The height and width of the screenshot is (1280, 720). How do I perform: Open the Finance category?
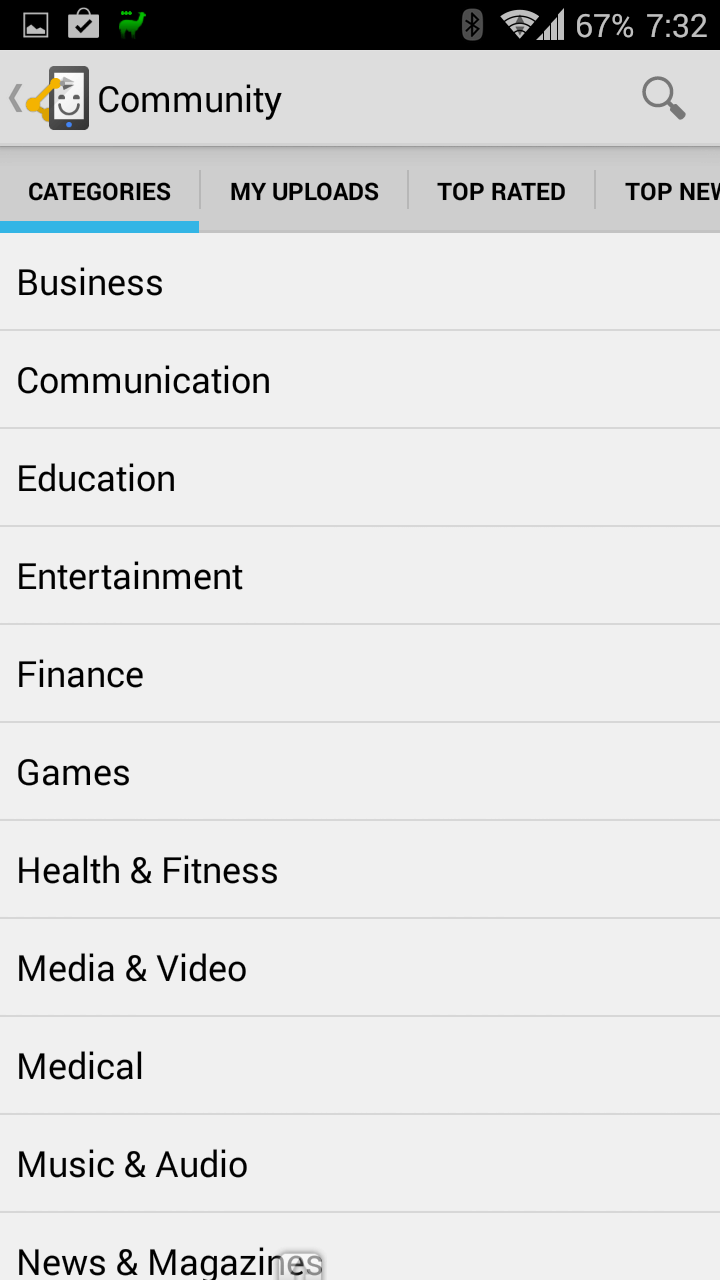click(x=360, y=674)
